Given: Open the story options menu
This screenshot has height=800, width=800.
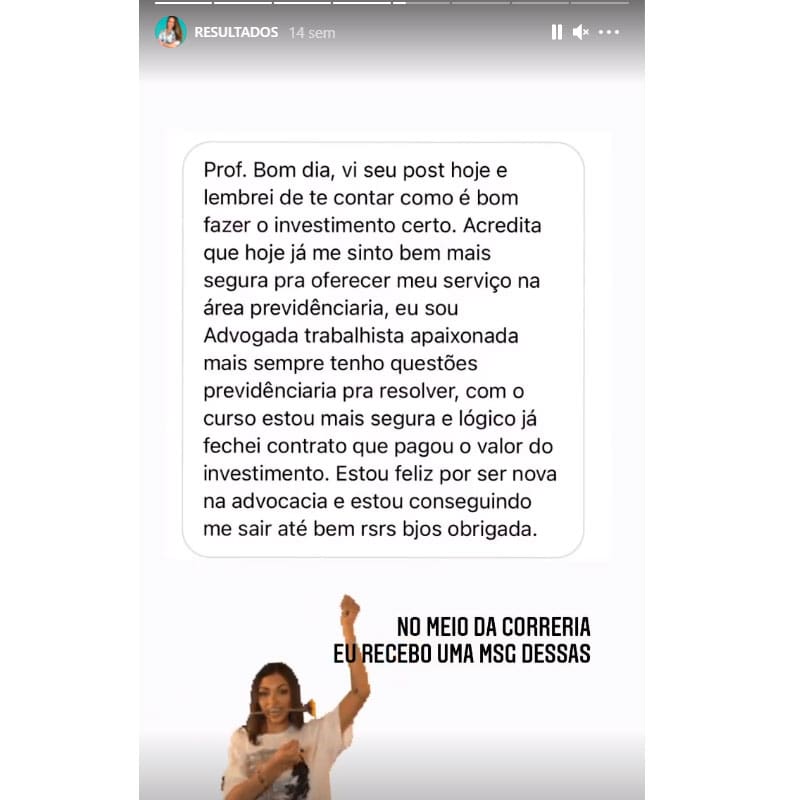Looking at the screenshot, I should [x=609, y=32].
